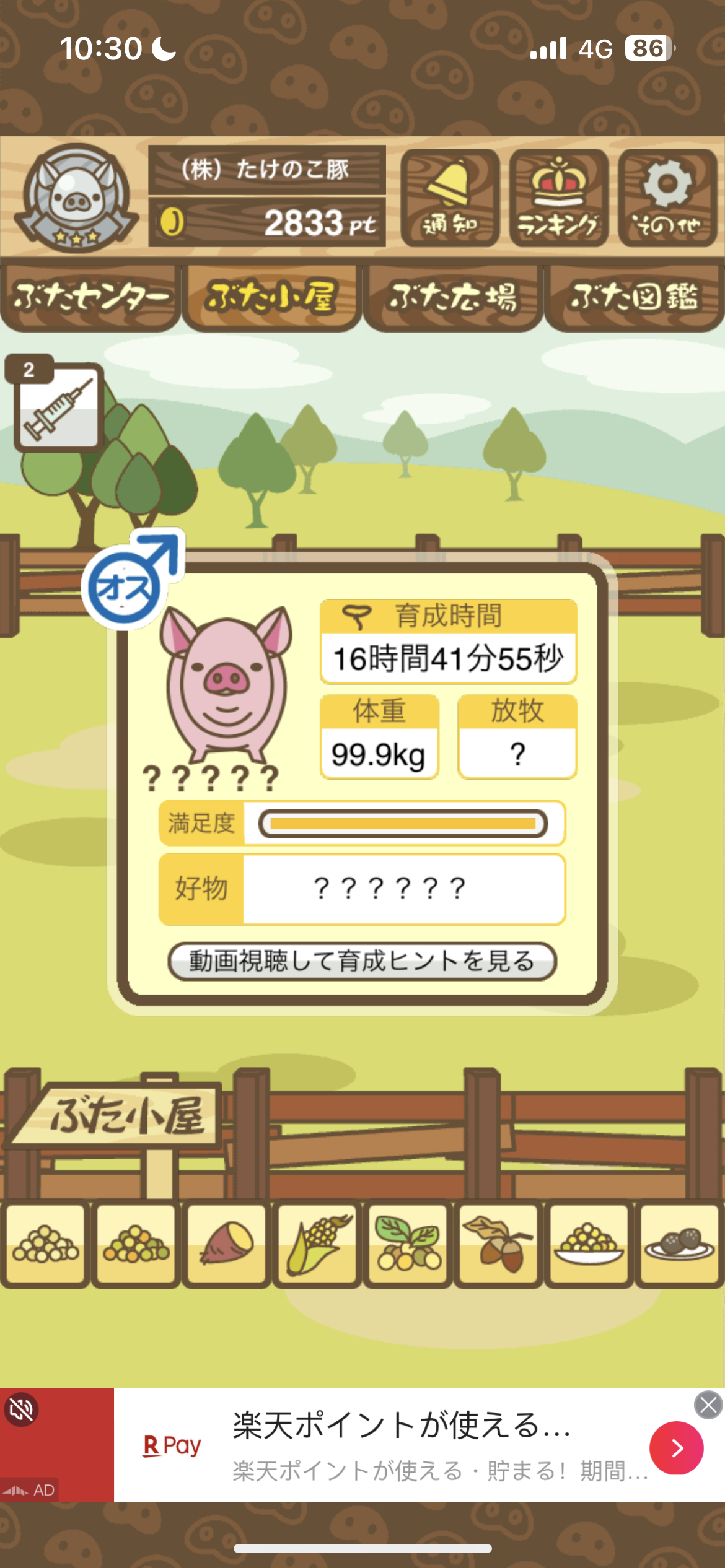
Task: Open the ランキング crown button
Action: pyautogui.click(x=558, y=198)
